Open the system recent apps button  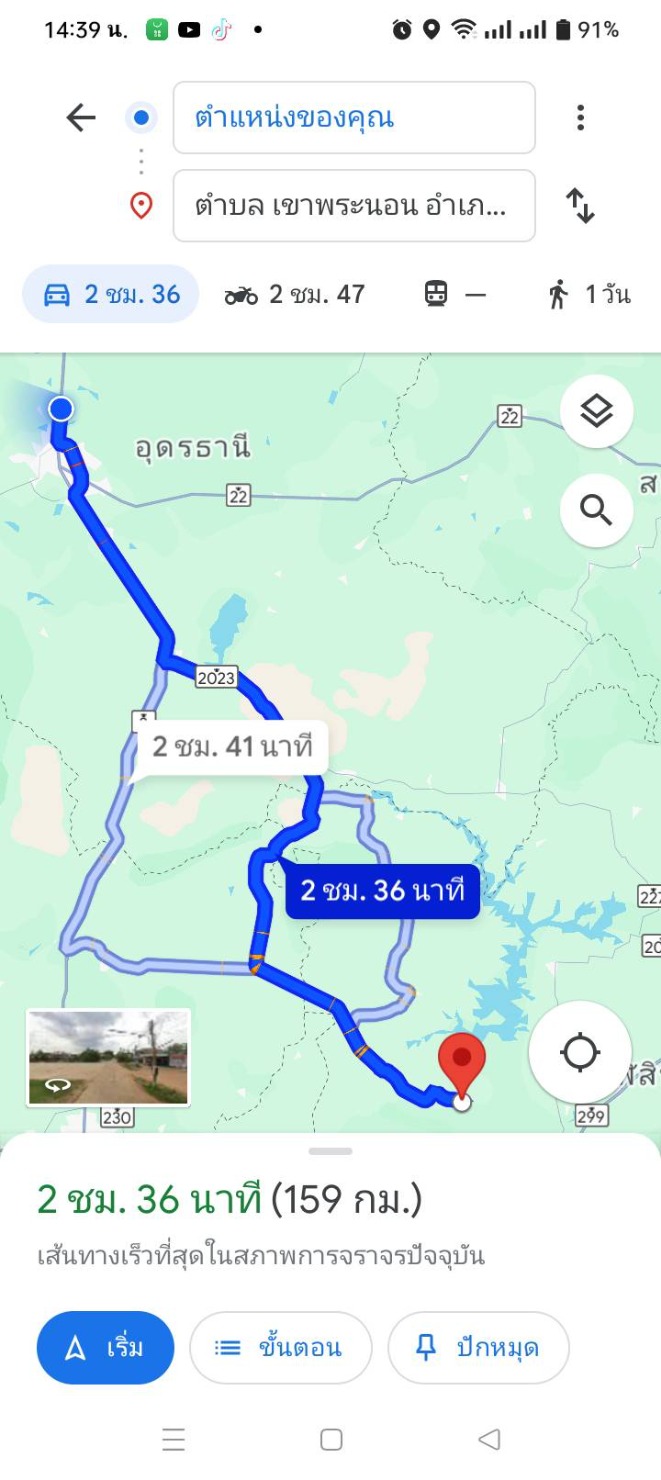coord(174,1439)
